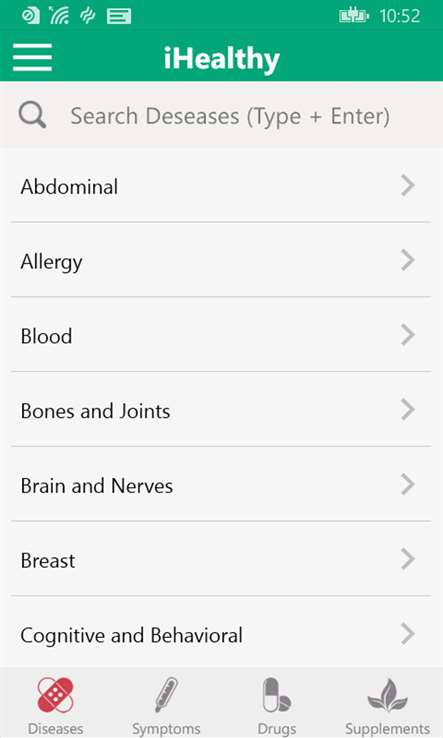Select the Blood category
This screenshot has height=738, width=443.
click(221, 335)
